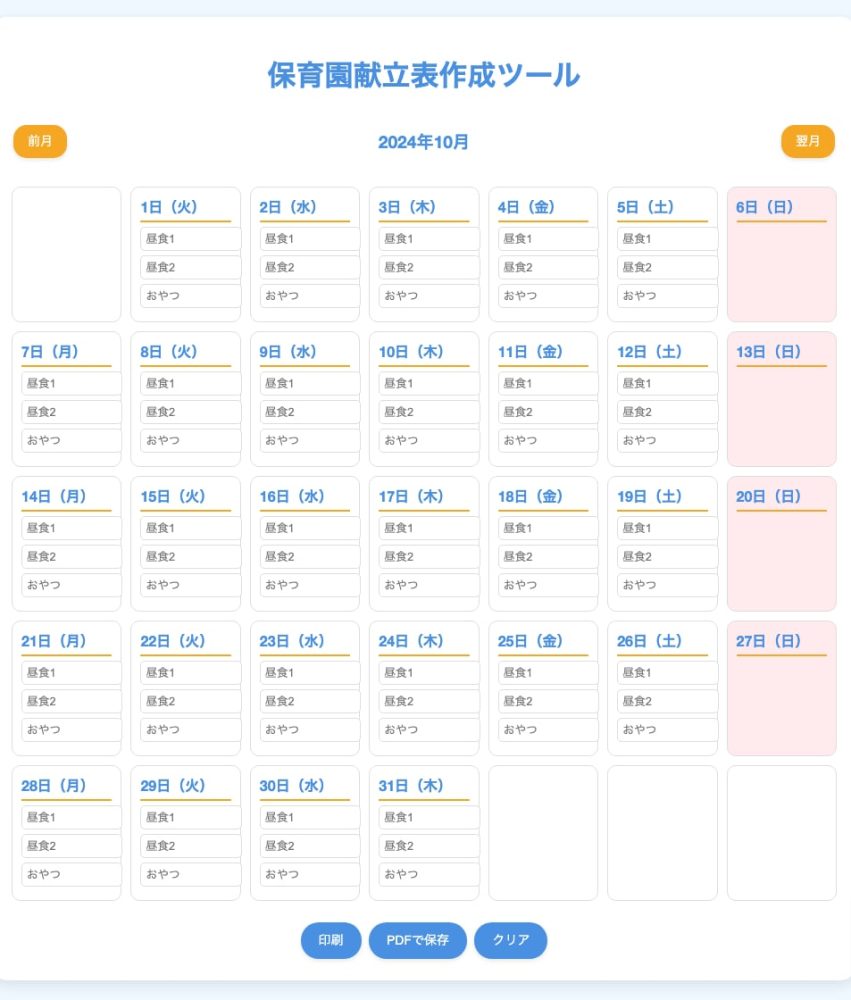Select 昼食1 field for 7日（月）
The height and width of the screenshot is (1000, 851).
coord(71,384)
